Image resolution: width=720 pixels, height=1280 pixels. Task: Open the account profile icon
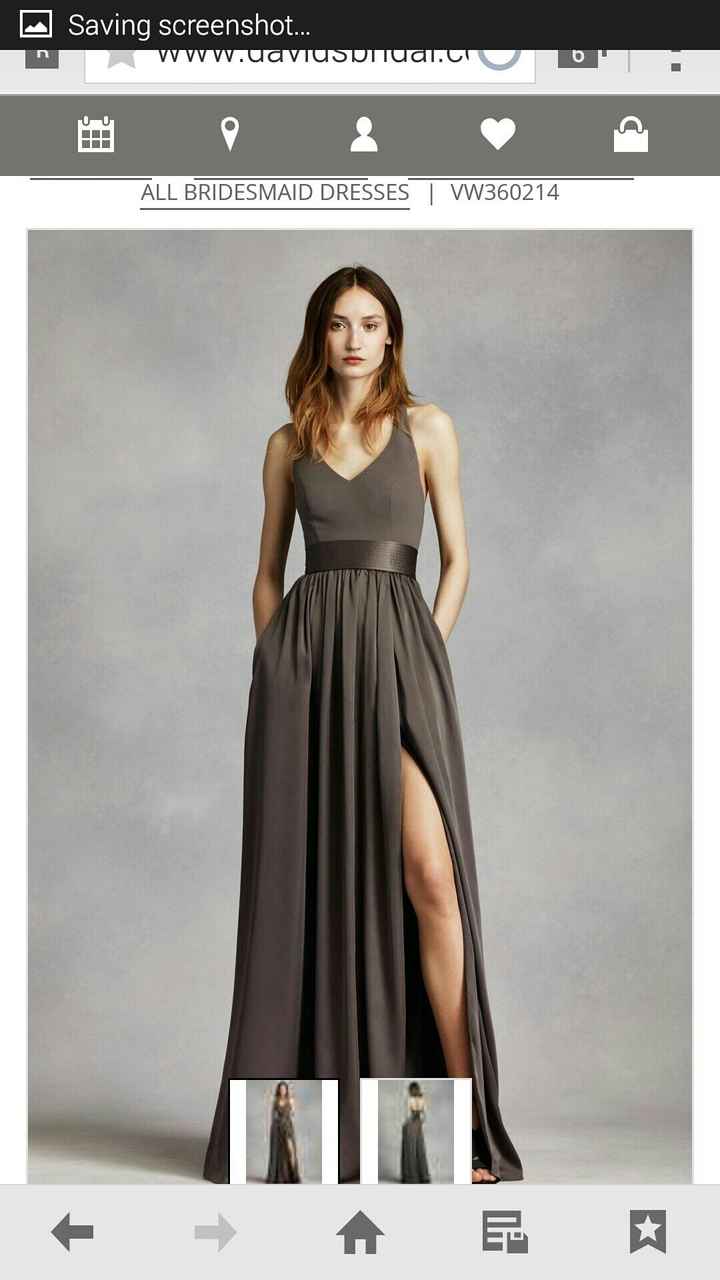point(364,134)
